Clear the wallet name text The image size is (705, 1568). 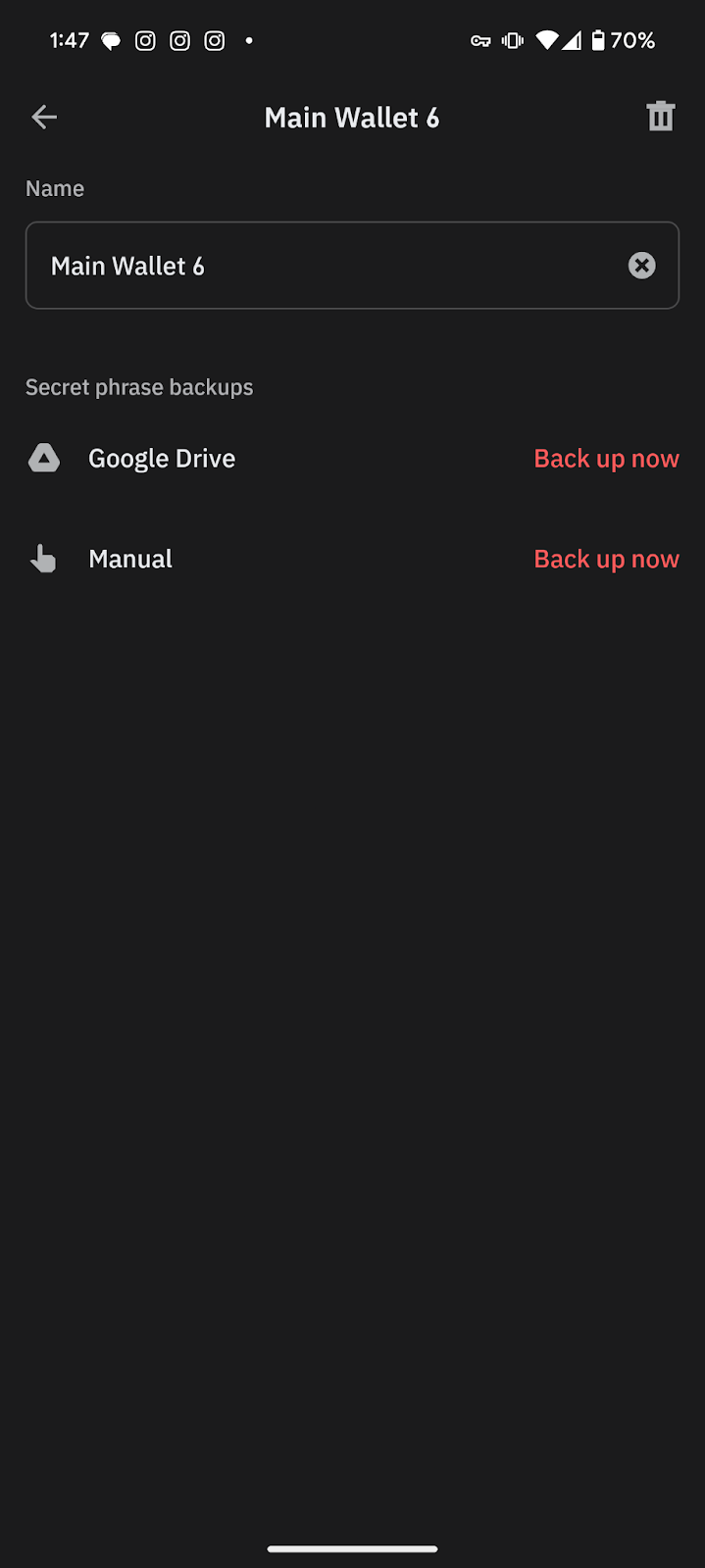click(642, 266)
